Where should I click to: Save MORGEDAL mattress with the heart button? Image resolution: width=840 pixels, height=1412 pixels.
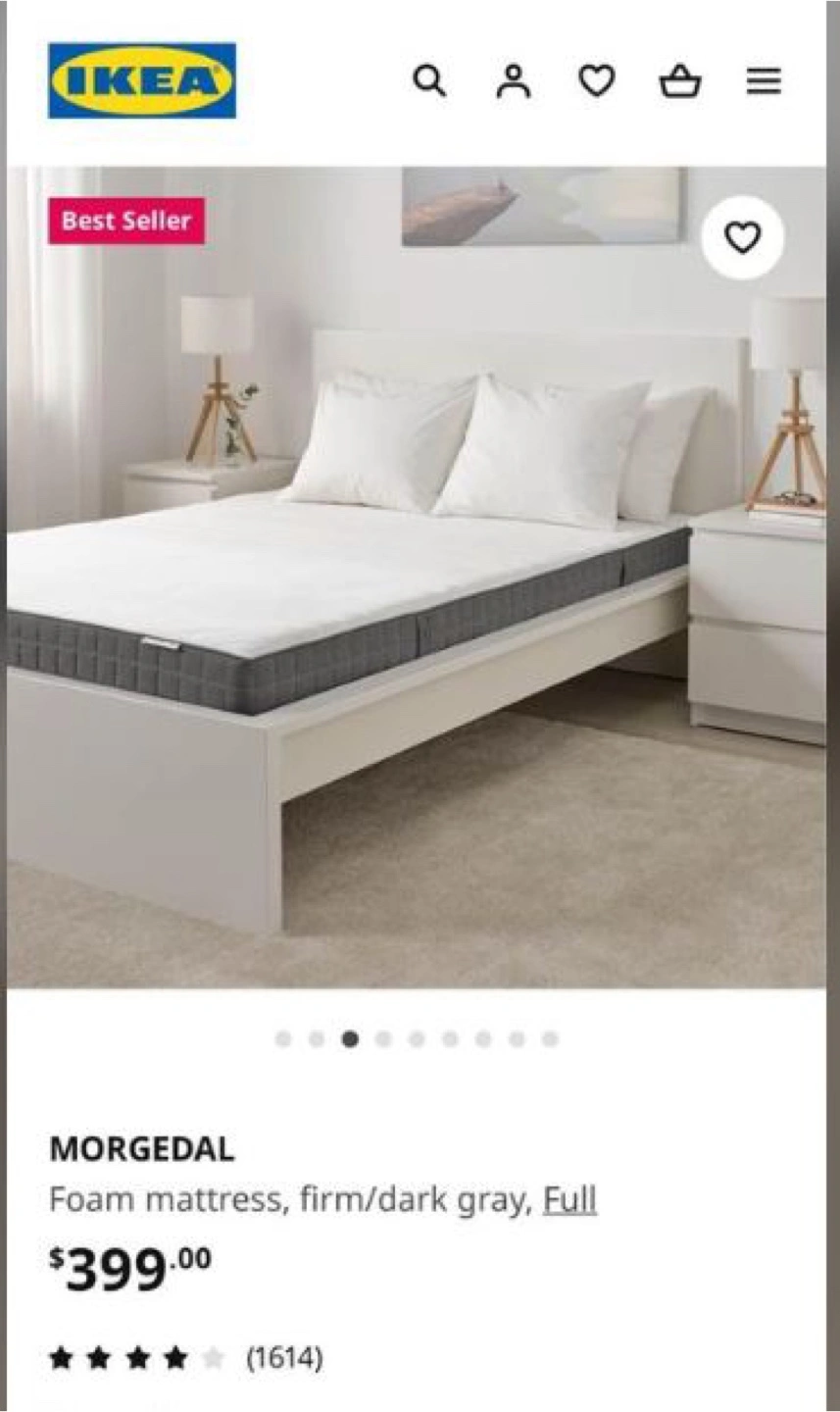tap(742, 237)
